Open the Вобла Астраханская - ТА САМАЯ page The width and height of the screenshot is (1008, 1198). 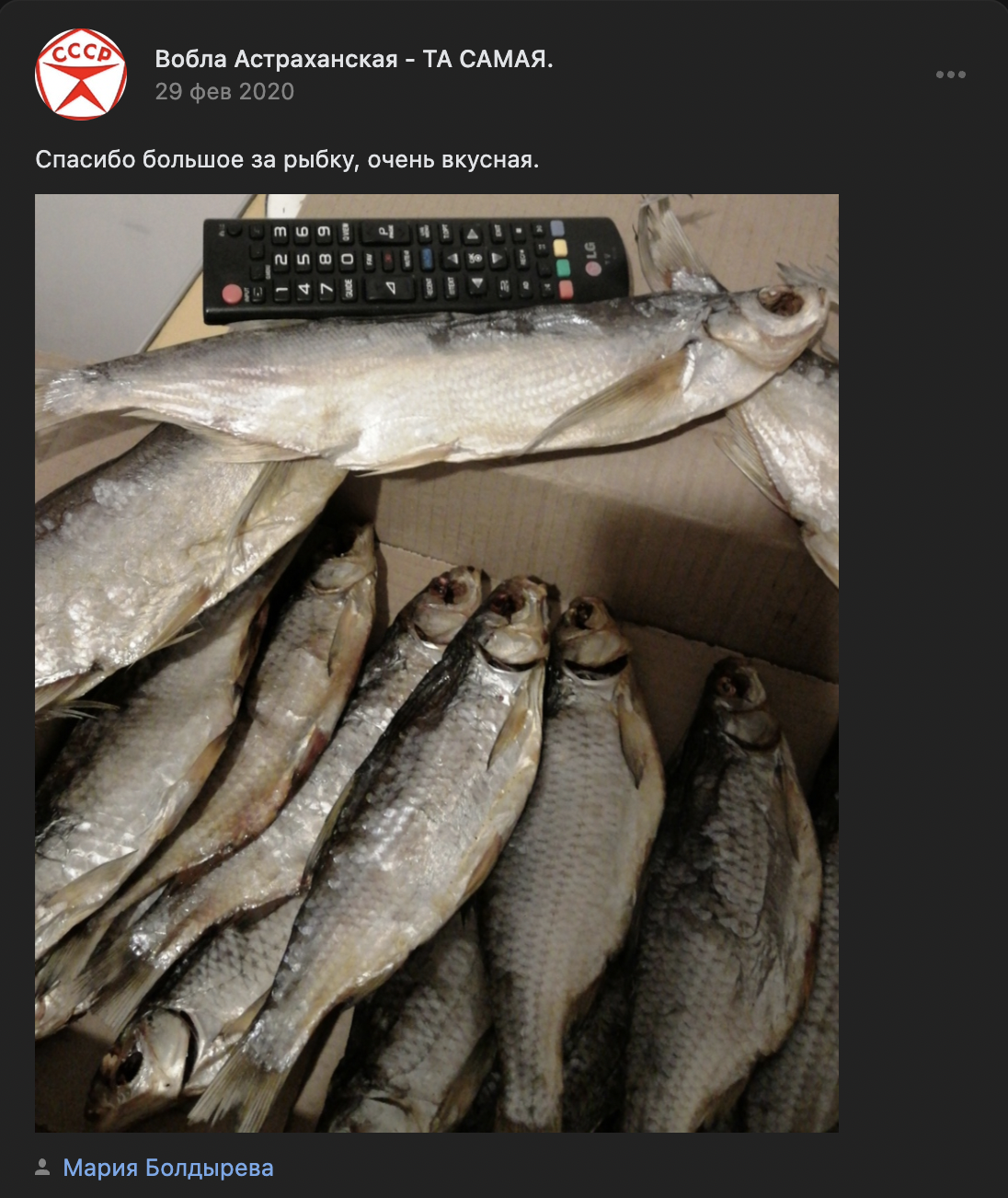tap(353, 59)
